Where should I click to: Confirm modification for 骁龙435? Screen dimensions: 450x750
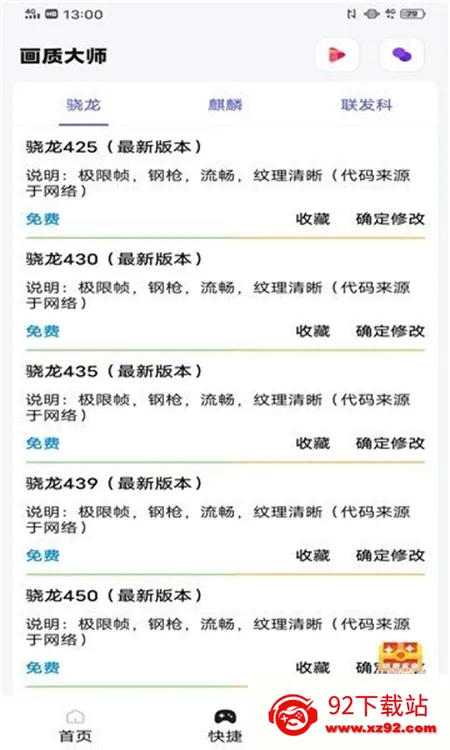(x=390, y=443)
